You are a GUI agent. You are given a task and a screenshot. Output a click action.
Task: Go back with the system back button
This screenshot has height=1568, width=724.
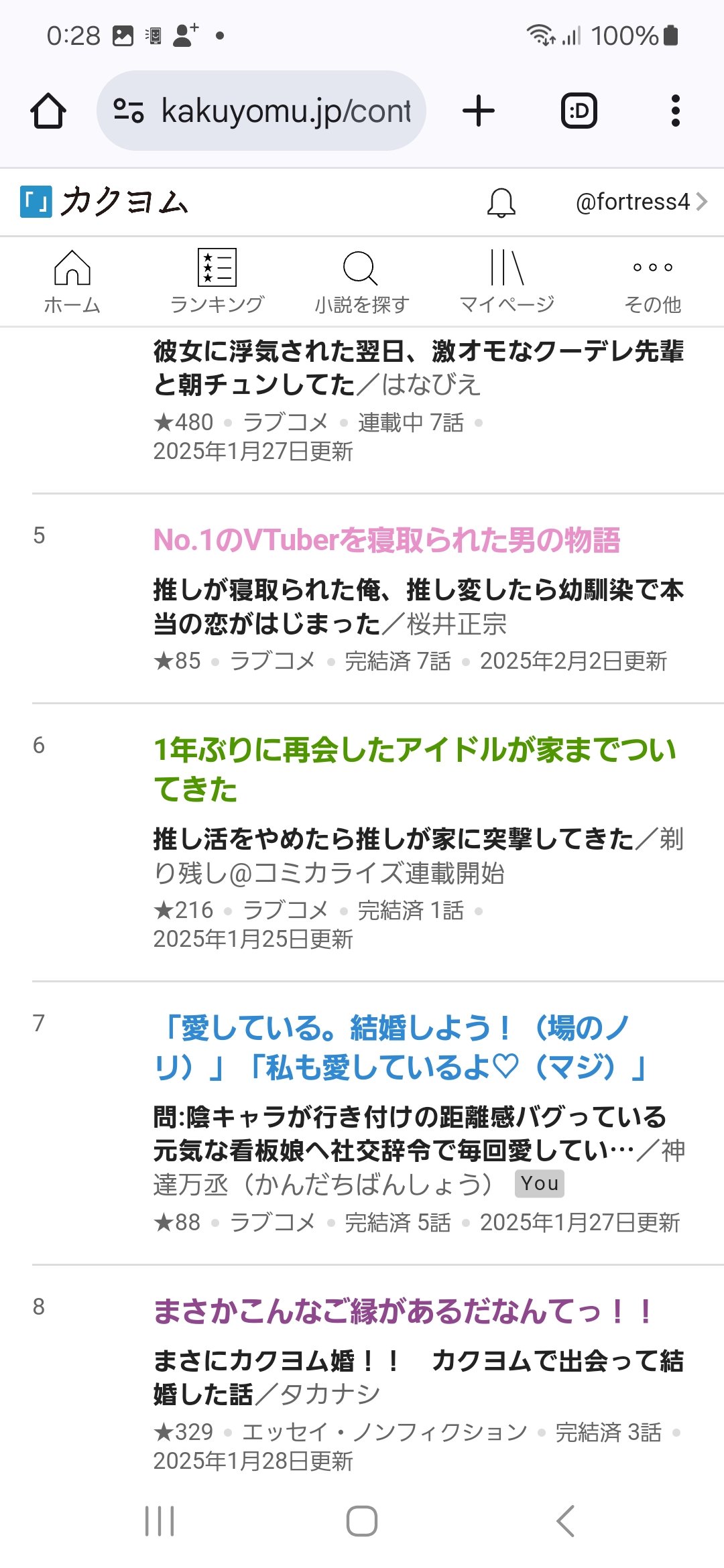565,1520
